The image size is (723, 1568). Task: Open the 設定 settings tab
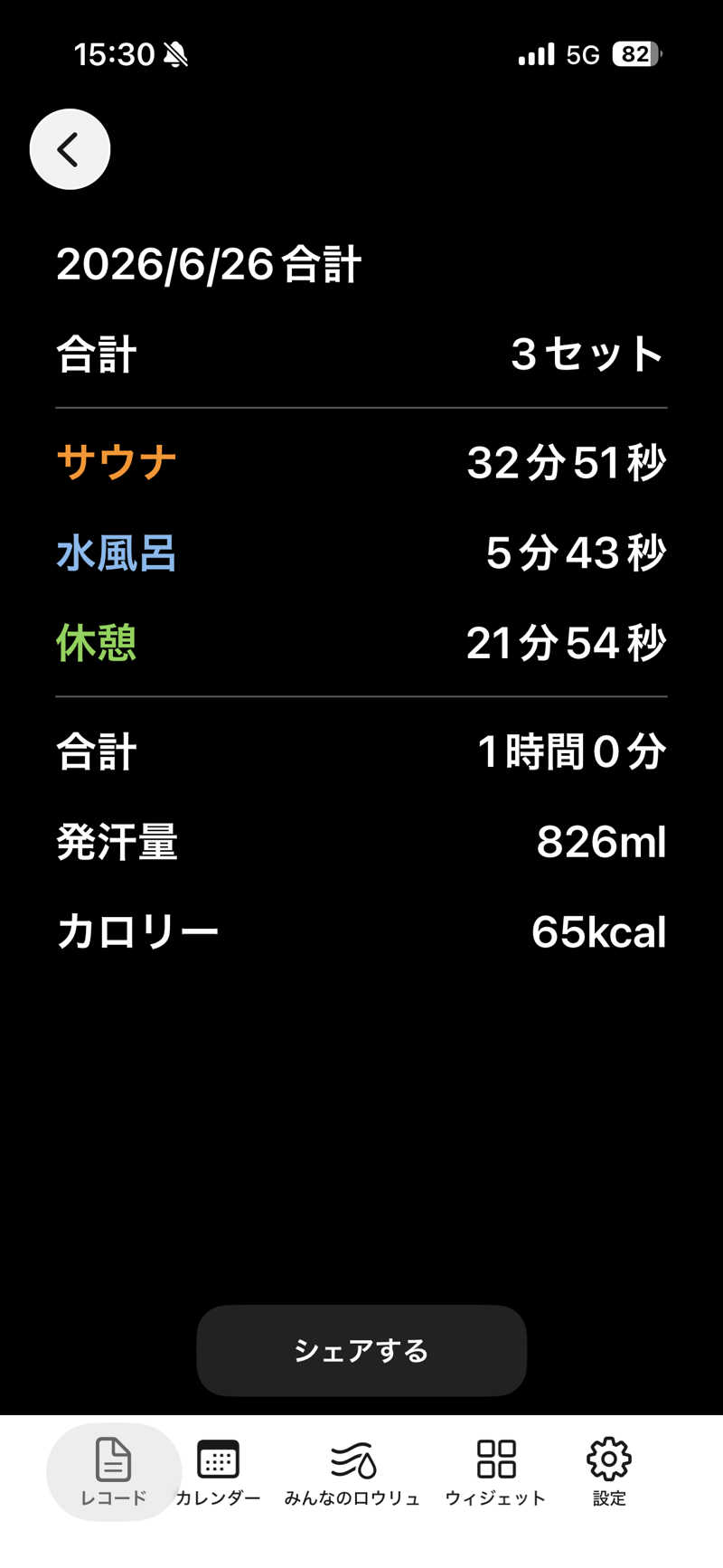tap(609, 1472)
